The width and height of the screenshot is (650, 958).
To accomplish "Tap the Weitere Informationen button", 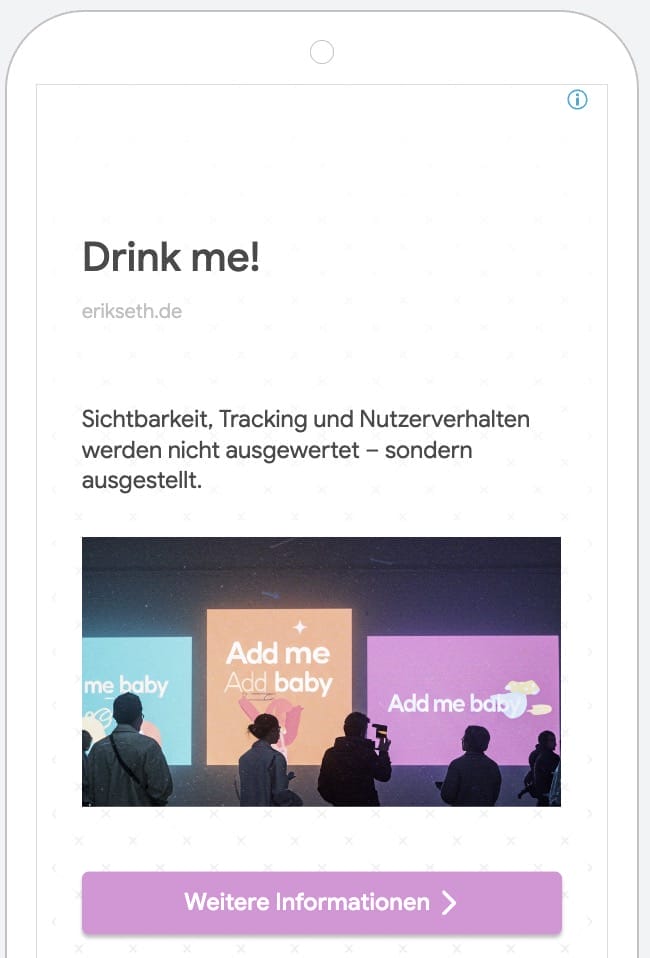I will pos(321,902).
